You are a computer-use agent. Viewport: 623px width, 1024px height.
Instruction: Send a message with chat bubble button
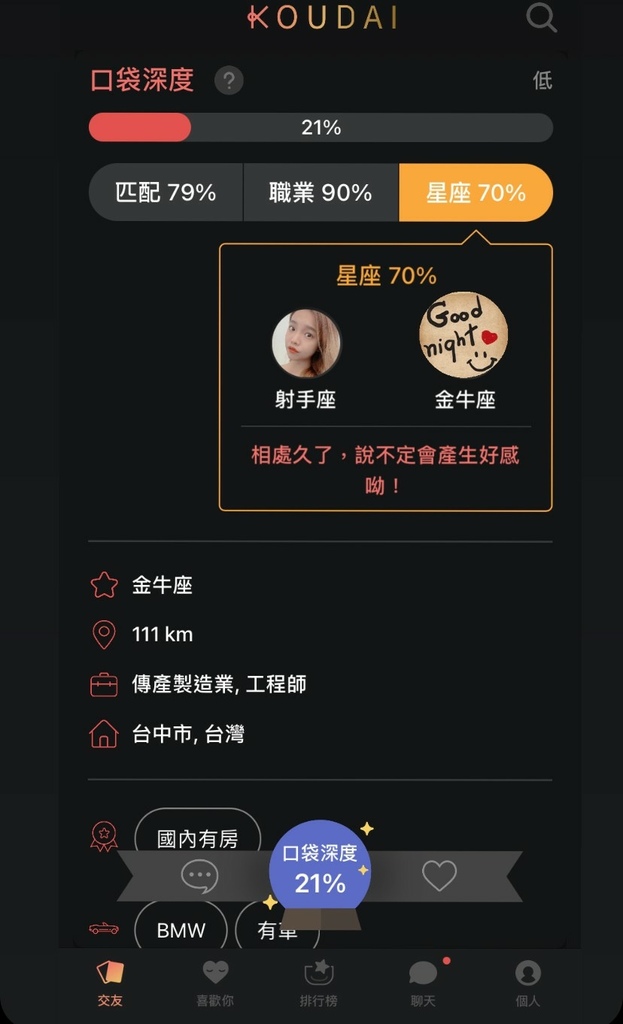199,876
